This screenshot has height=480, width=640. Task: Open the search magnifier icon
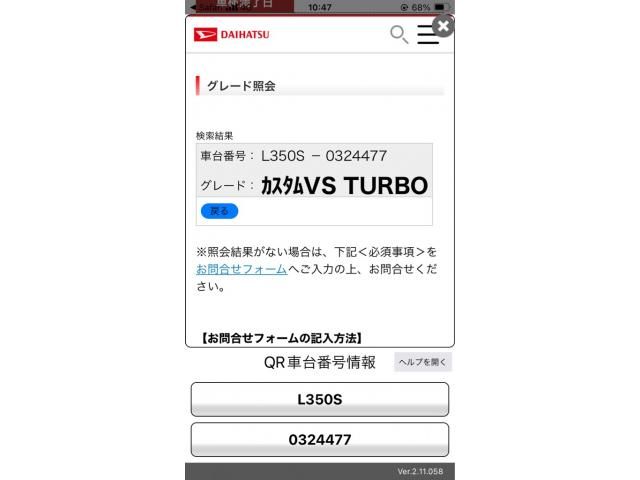point(398,35)
